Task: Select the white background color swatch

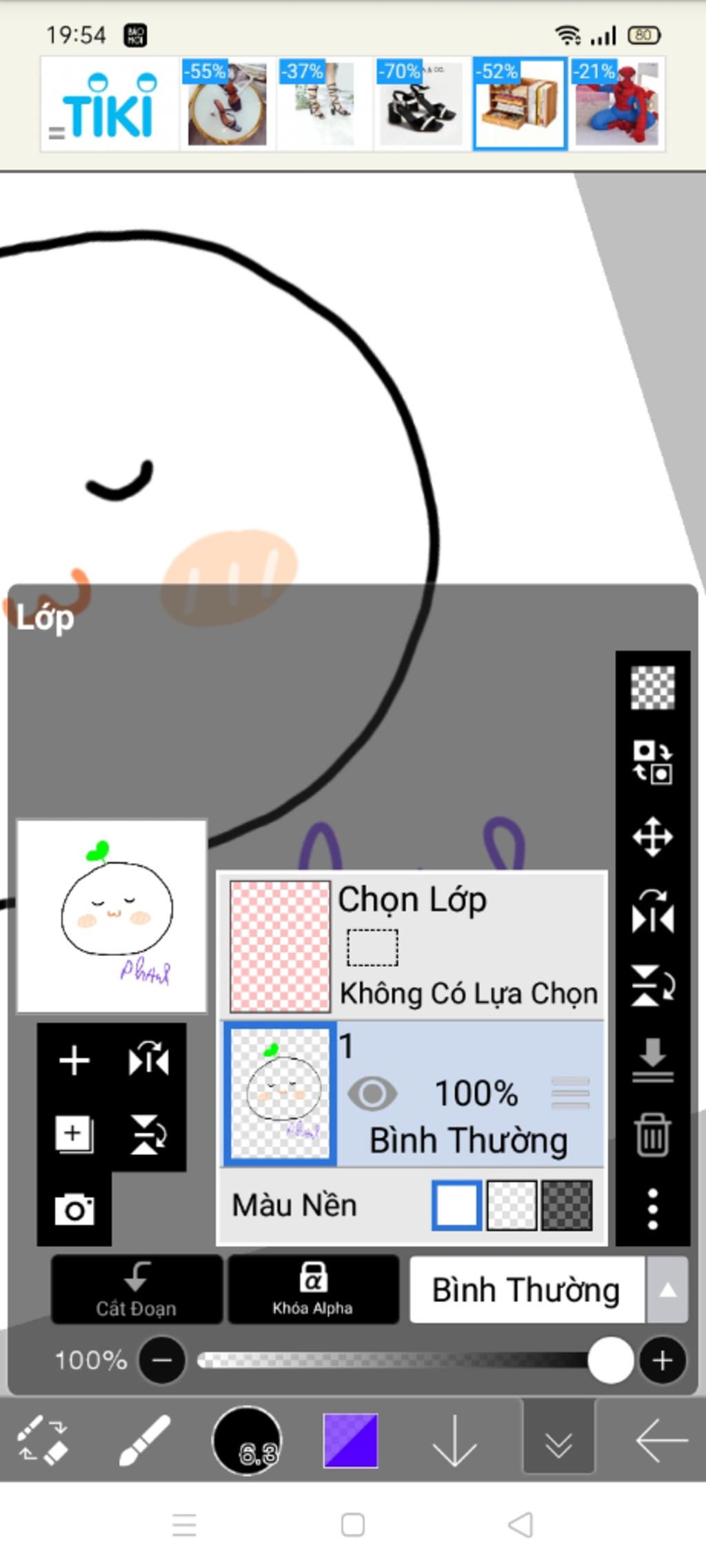Action: tap(456, 1205)
